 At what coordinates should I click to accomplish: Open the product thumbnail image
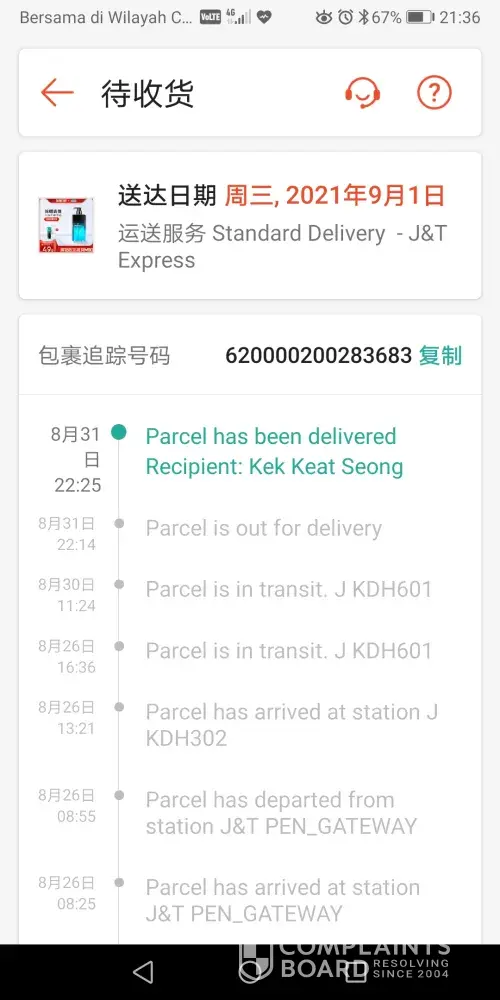click(x=66, y=224)
